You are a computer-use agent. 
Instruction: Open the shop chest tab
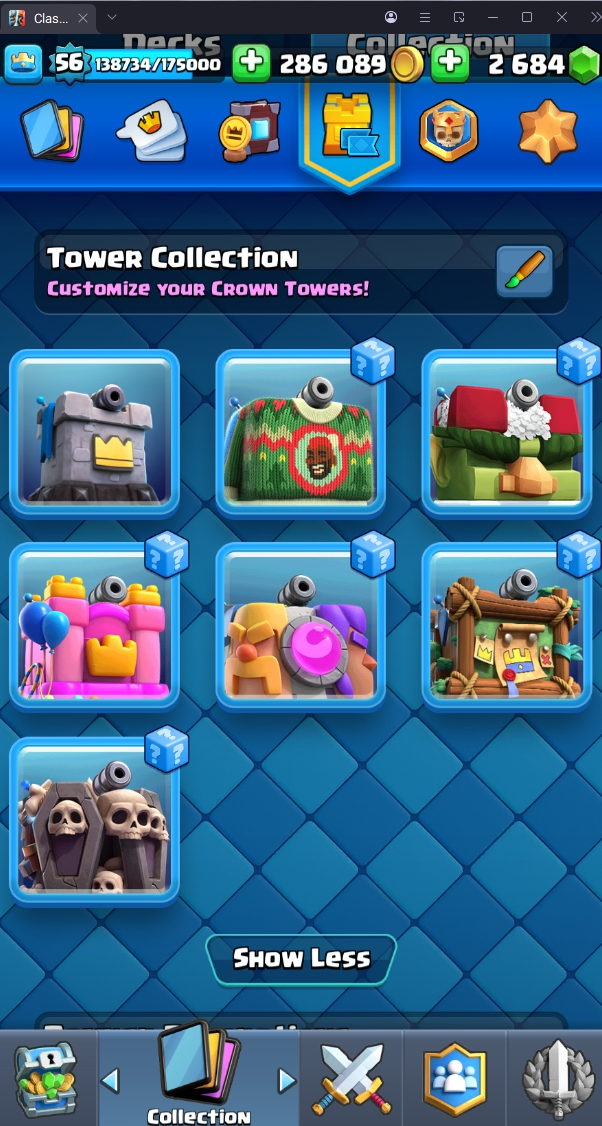(46, 1080)
